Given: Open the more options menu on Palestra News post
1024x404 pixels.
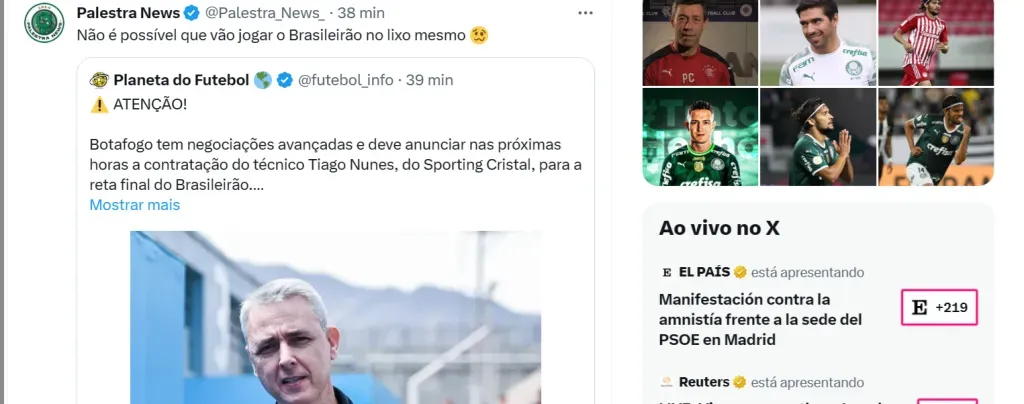Looking at the screenshot, I should 585,13.
